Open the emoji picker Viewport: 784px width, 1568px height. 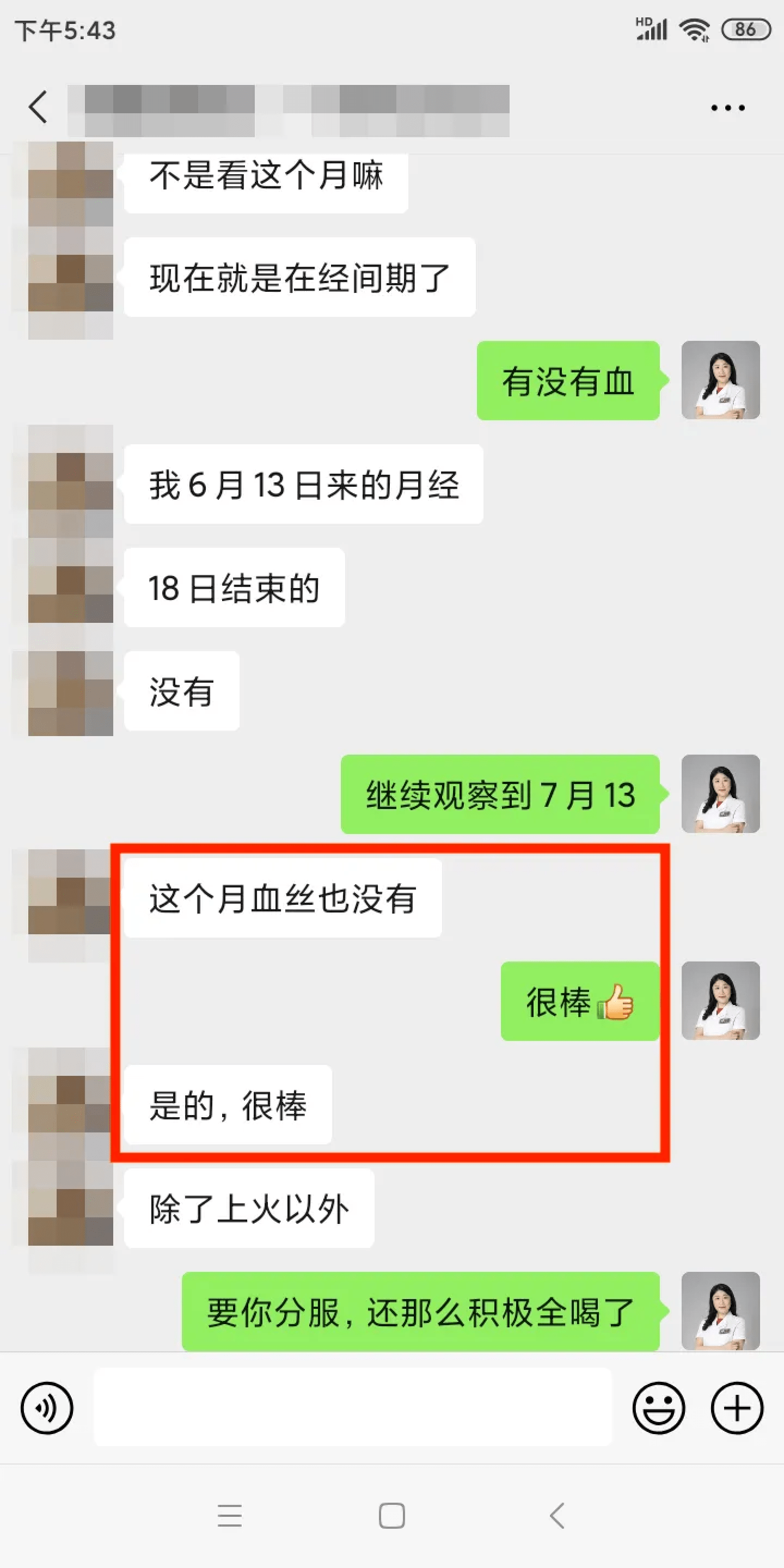tap(659, 1408)
